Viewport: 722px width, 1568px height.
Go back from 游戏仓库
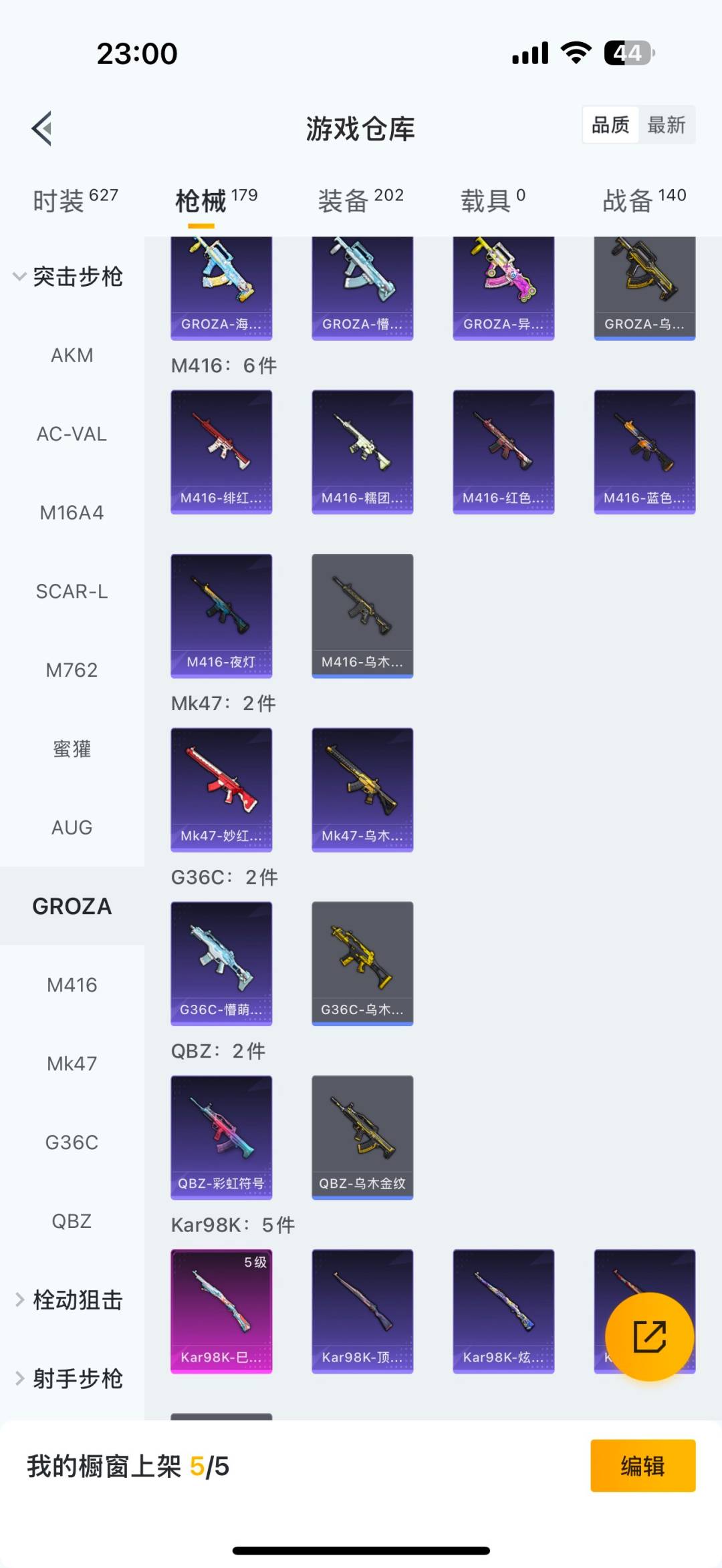tap(42, 128)
